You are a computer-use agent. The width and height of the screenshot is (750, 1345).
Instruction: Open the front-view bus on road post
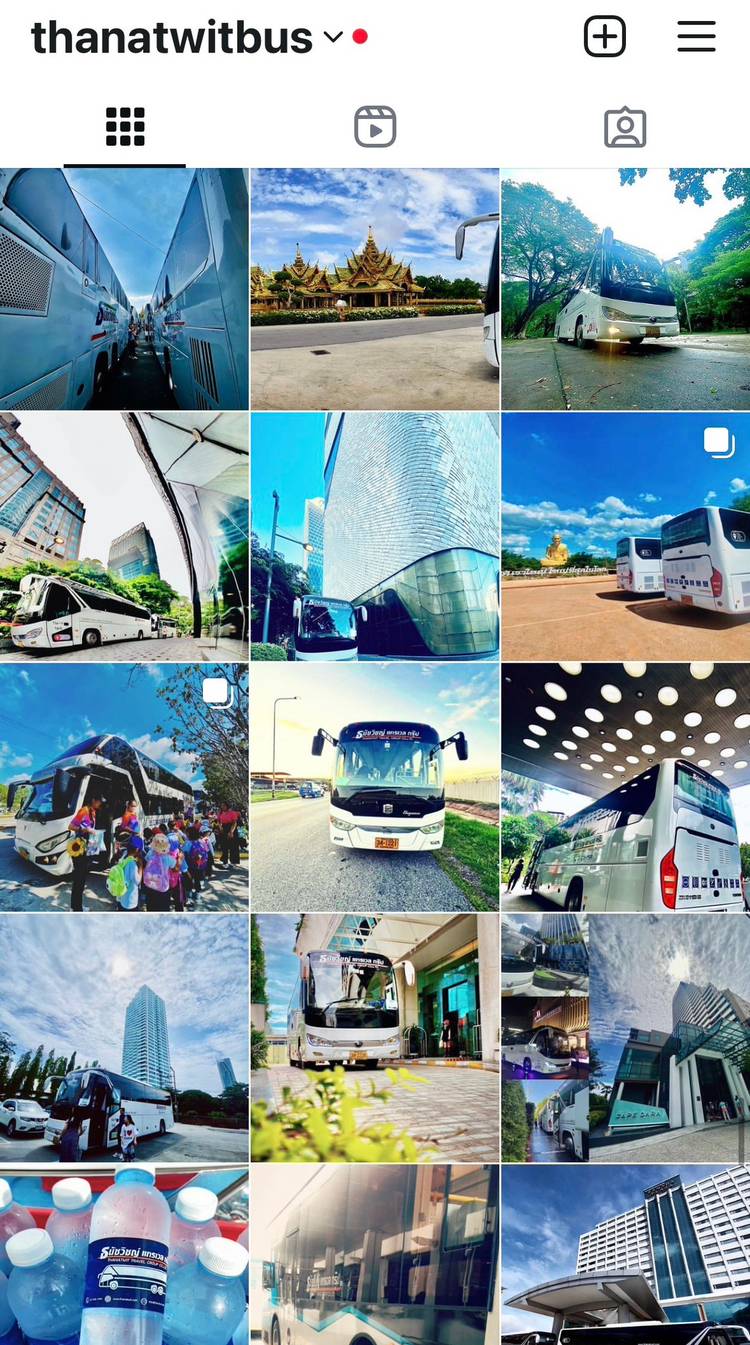375,787
